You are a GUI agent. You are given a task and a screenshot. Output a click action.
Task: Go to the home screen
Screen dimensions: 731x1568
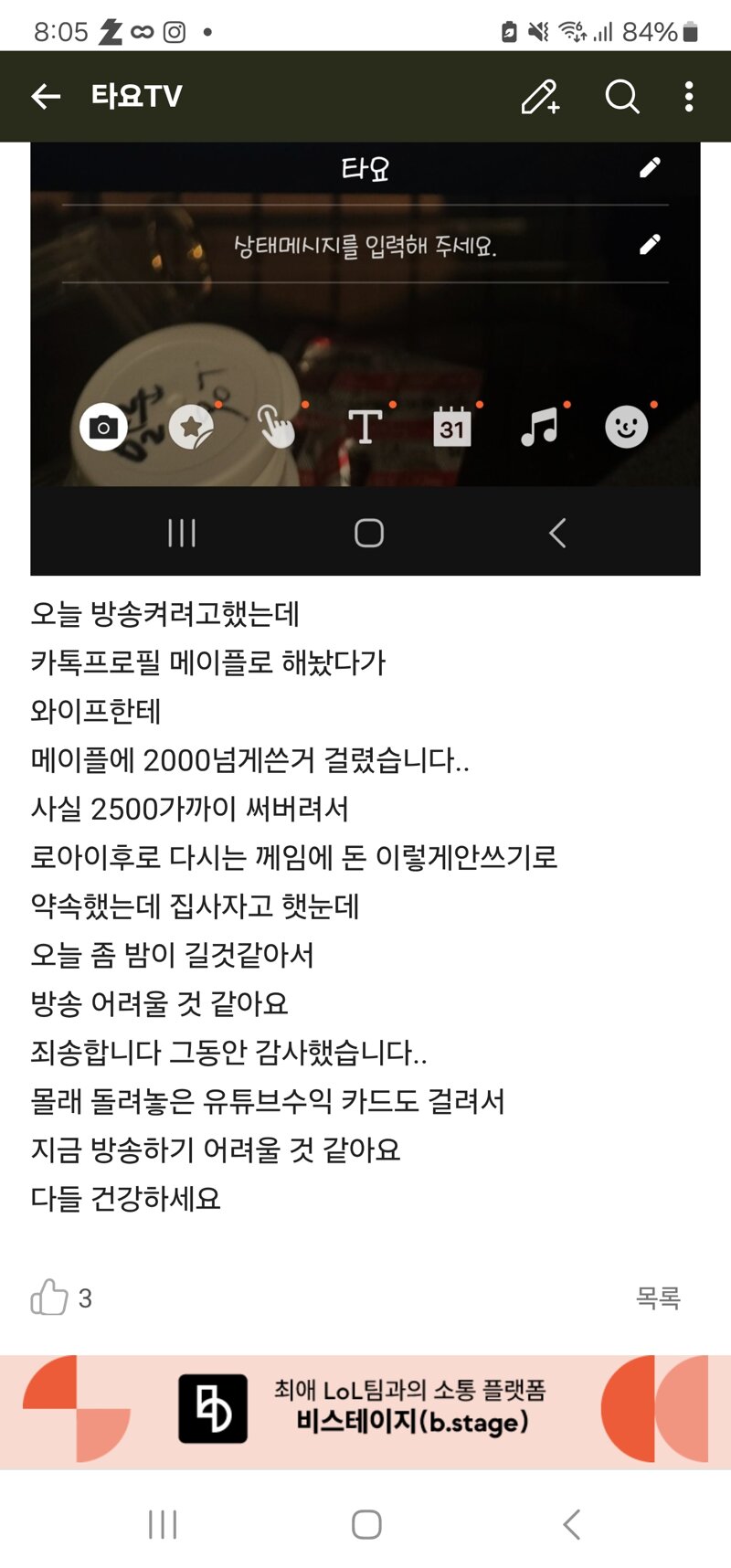tap(366, 1524)
